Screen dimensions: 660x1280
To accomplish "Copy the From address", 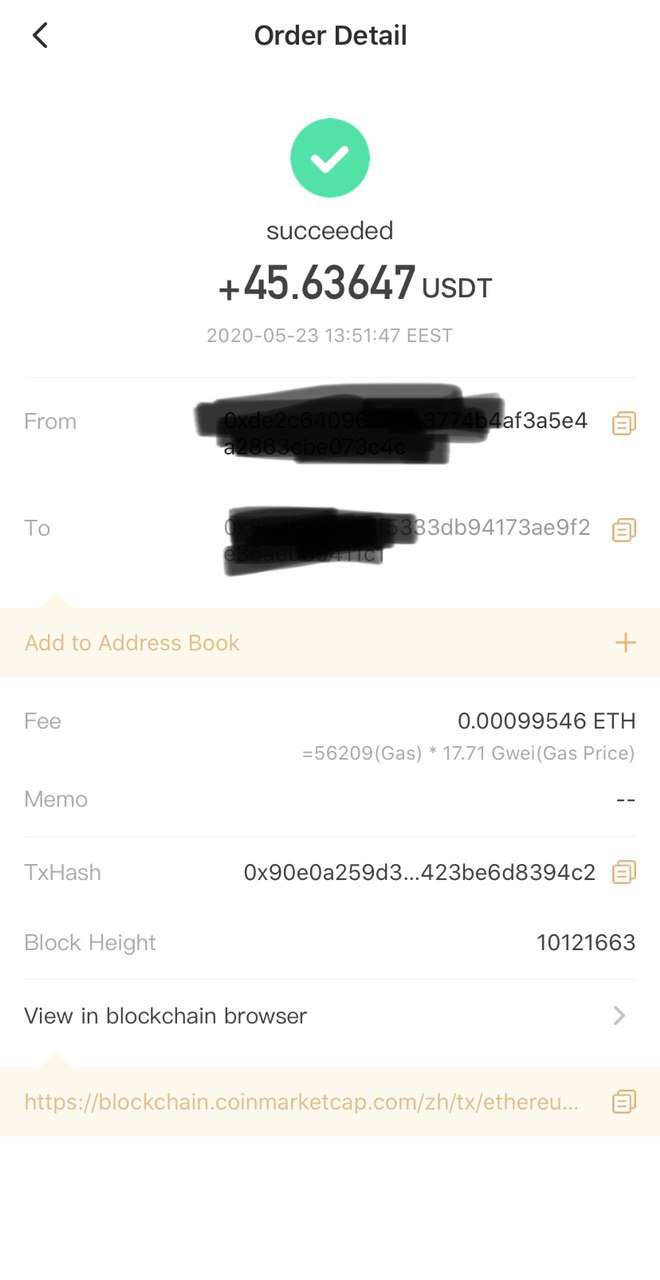I will [x=624, y=423].
